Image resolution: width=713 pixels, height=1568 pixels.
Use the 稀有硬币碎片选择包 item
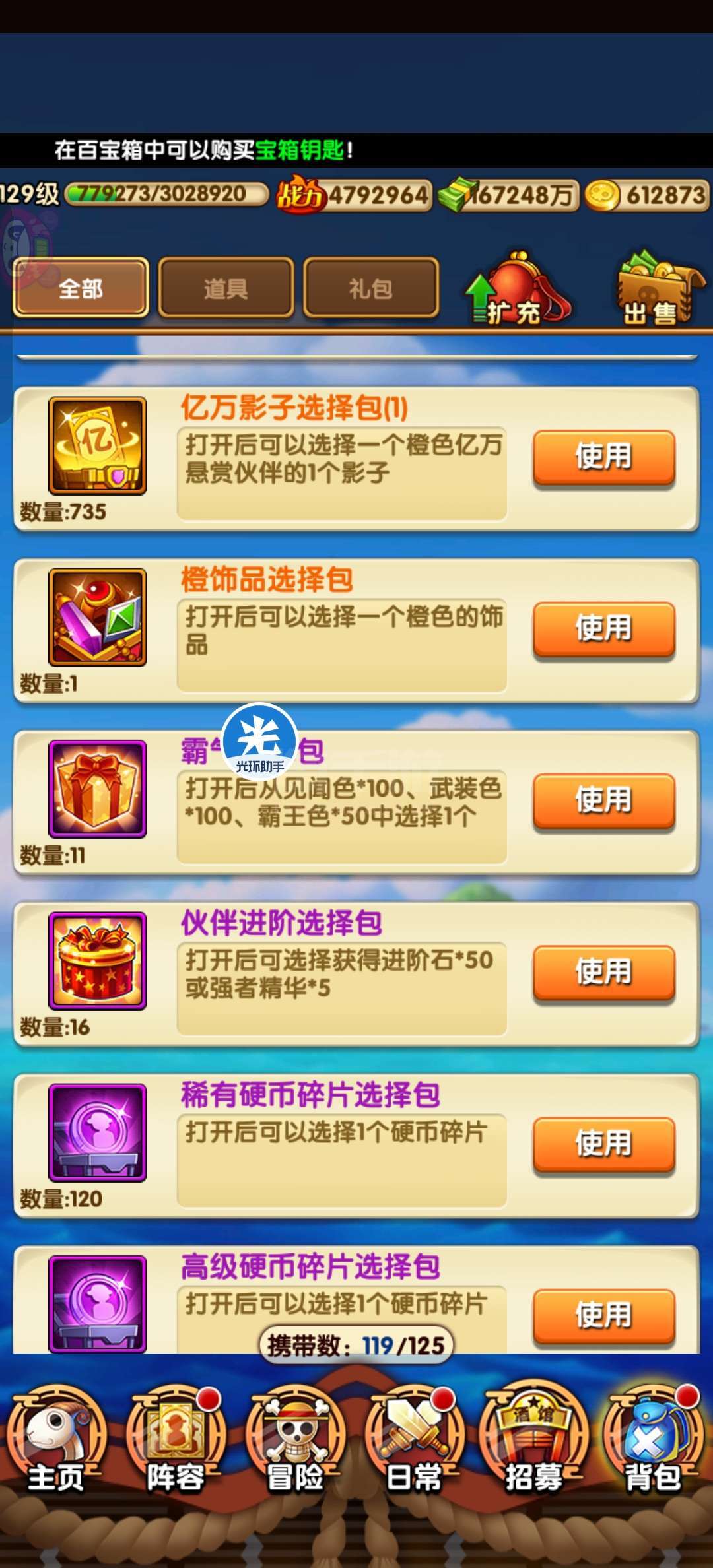pos(604,1144)
